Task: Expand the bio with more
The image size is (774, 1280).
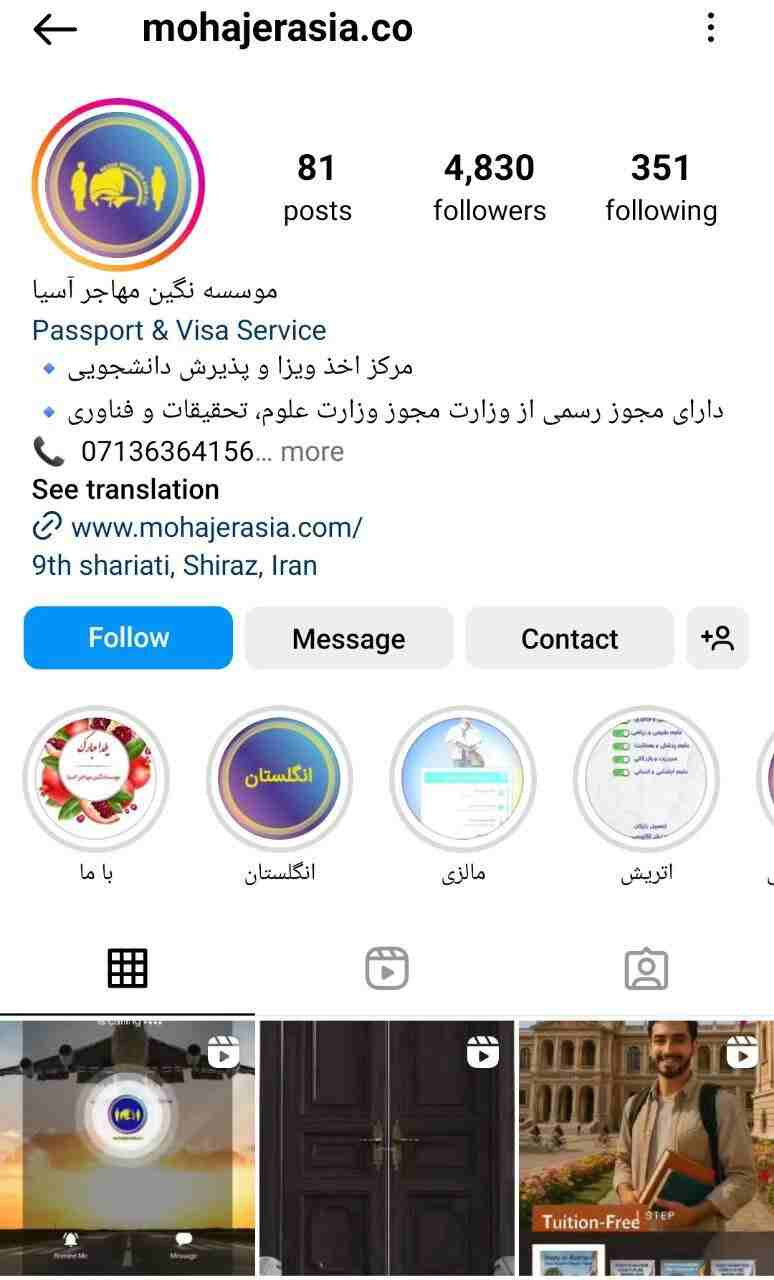Action: tap(311, 452)
